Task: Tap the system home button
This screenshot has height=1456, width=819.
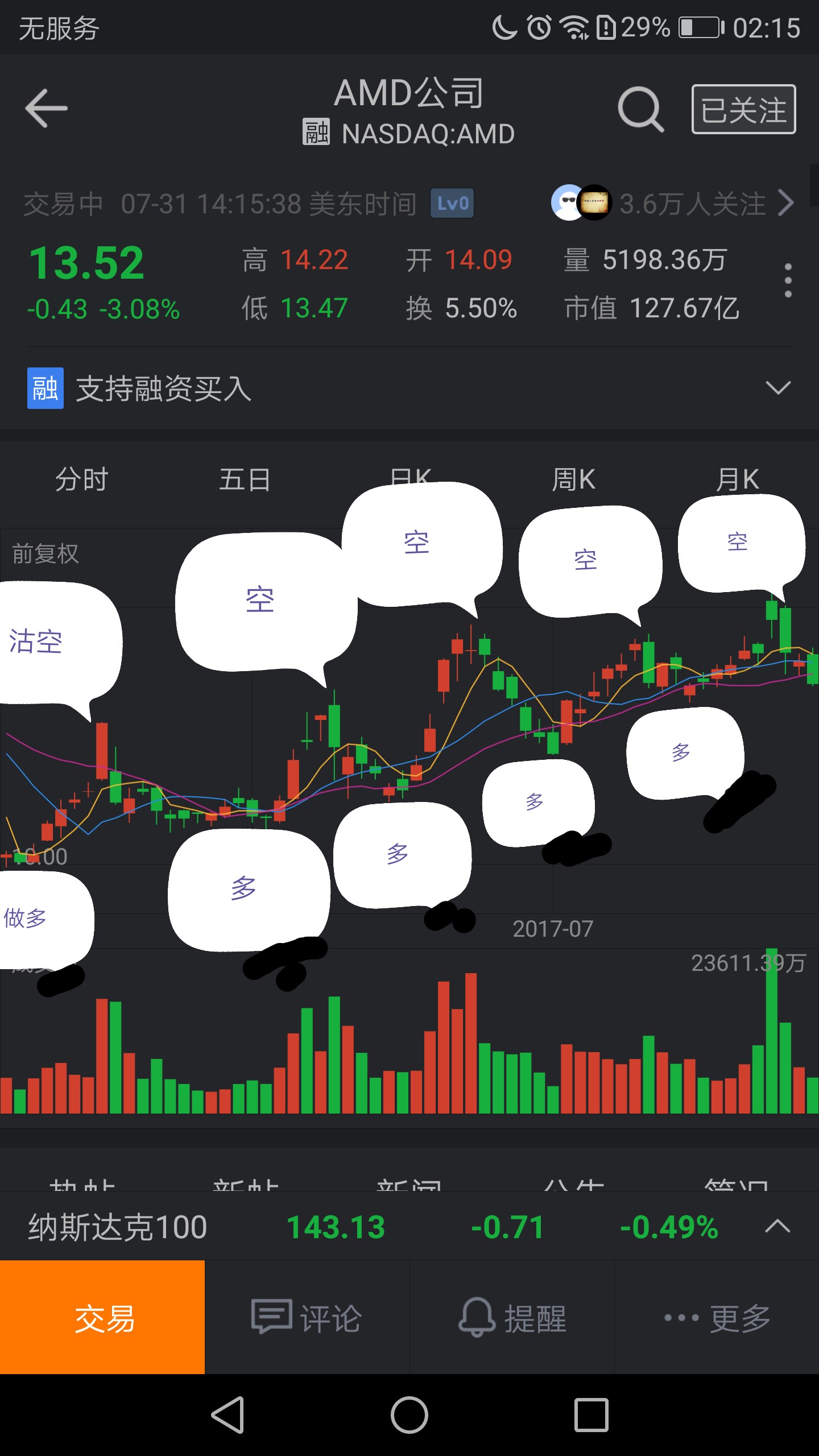Action: point(409,1414)
